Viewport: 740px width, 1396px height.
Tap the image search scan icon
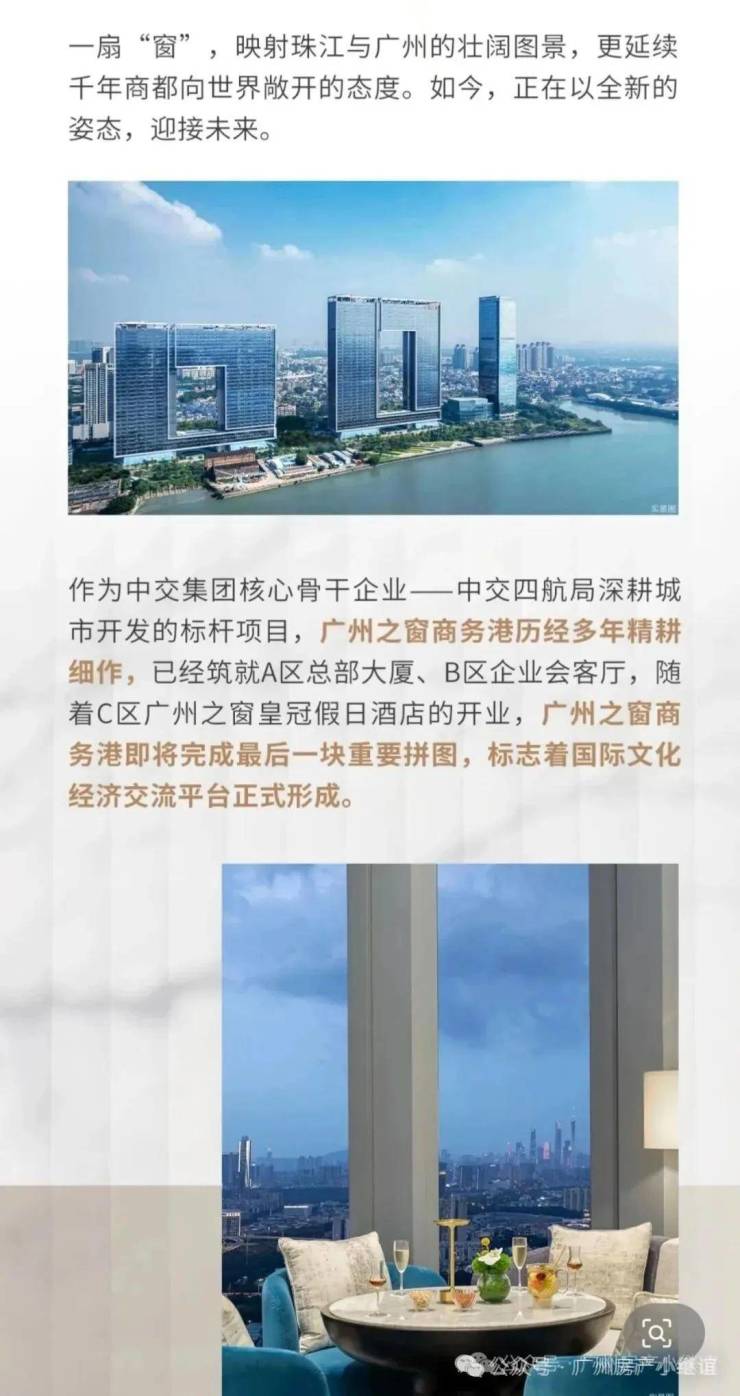pos(657,1332)
